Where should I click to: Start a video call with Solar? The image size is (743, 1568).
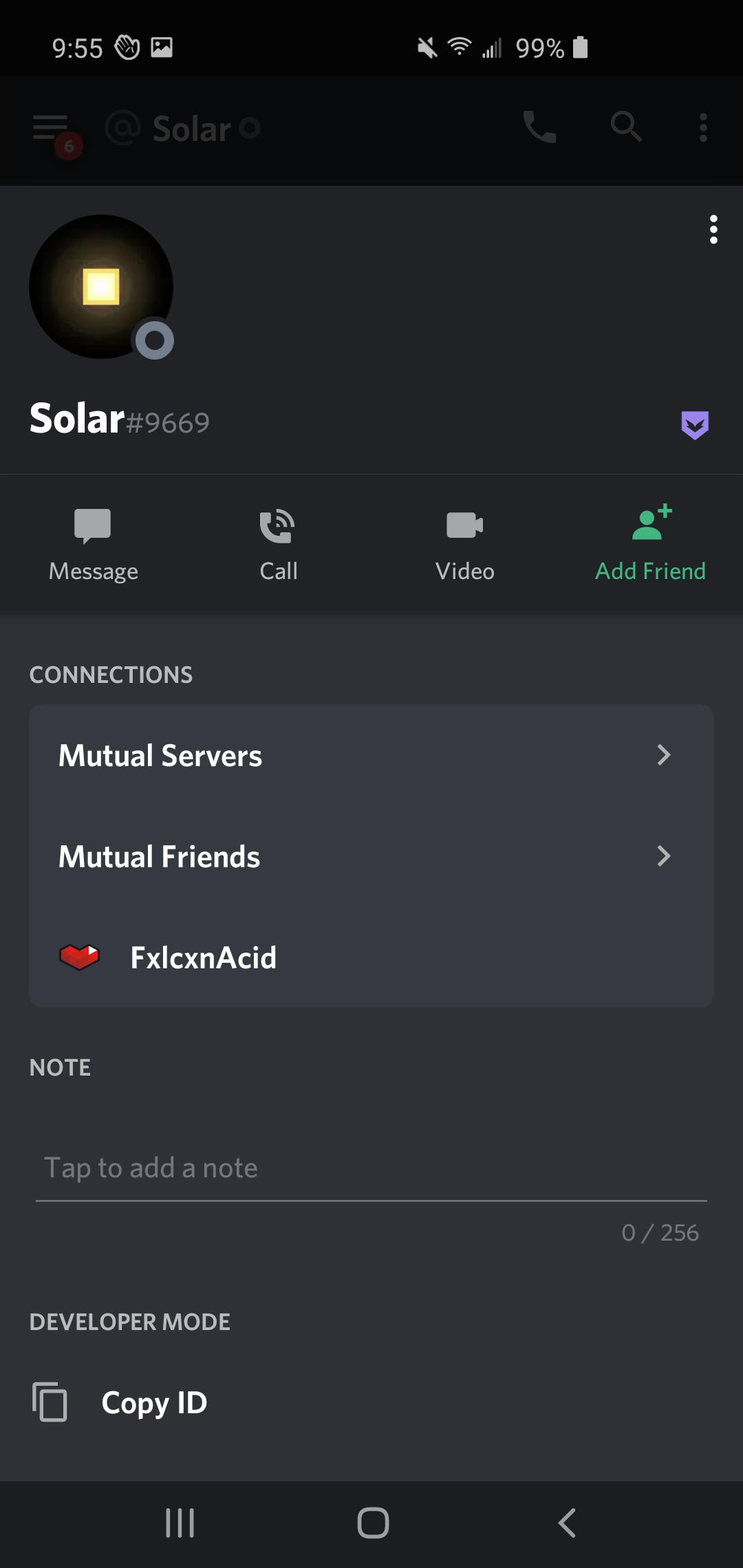pos(465,545)
